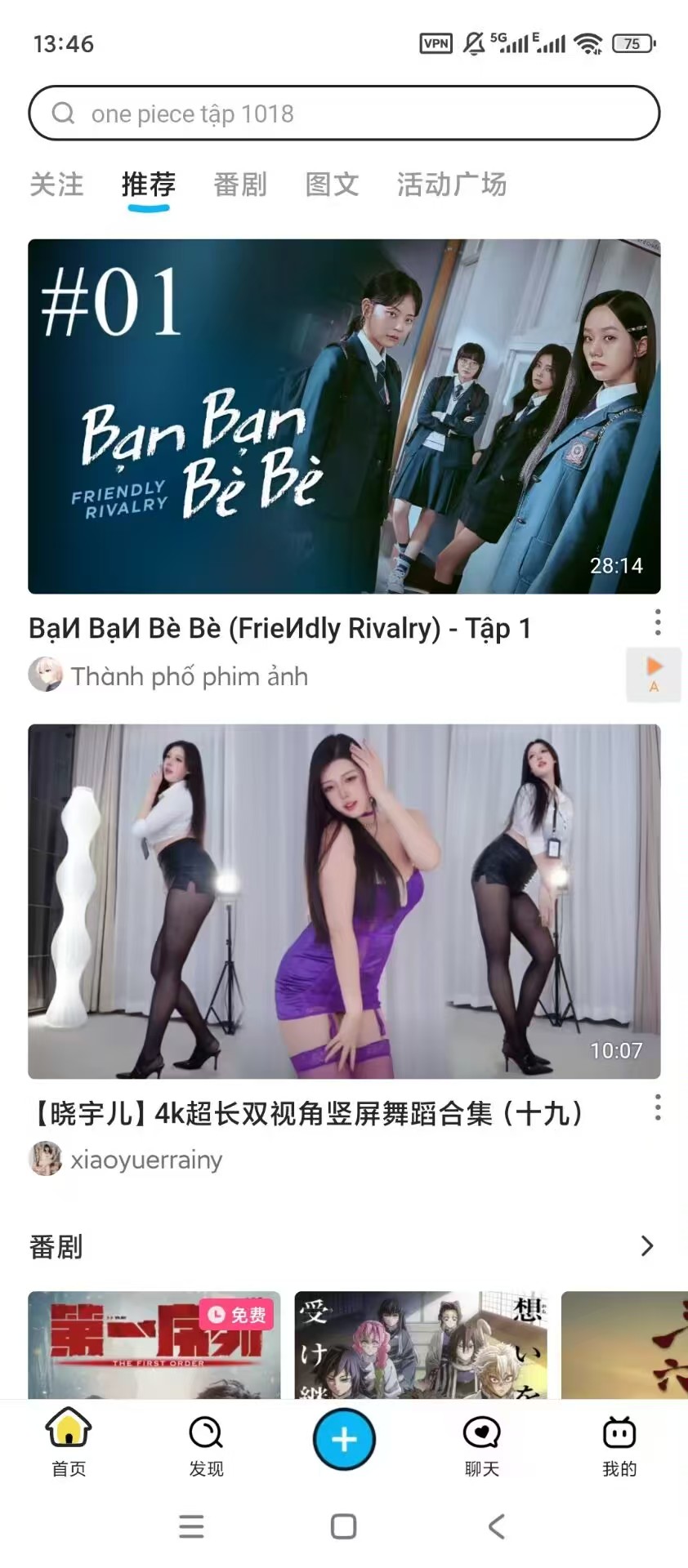Tap the floating orange play icon
The height and width of the screenshot is (1568, 688).
654,675
